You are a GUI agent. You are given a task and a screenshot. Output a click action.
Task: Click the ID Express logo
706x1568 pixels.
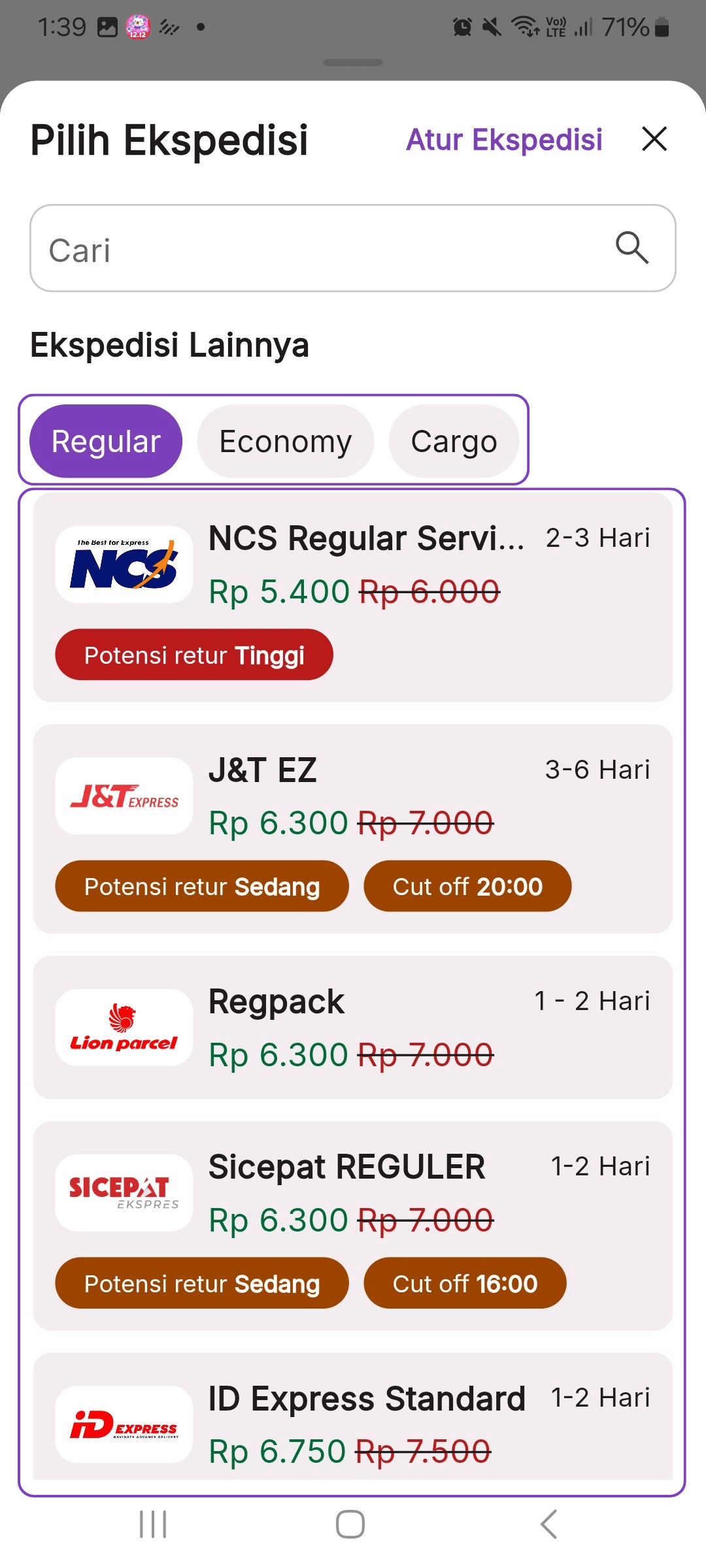tap(124, 1424)
